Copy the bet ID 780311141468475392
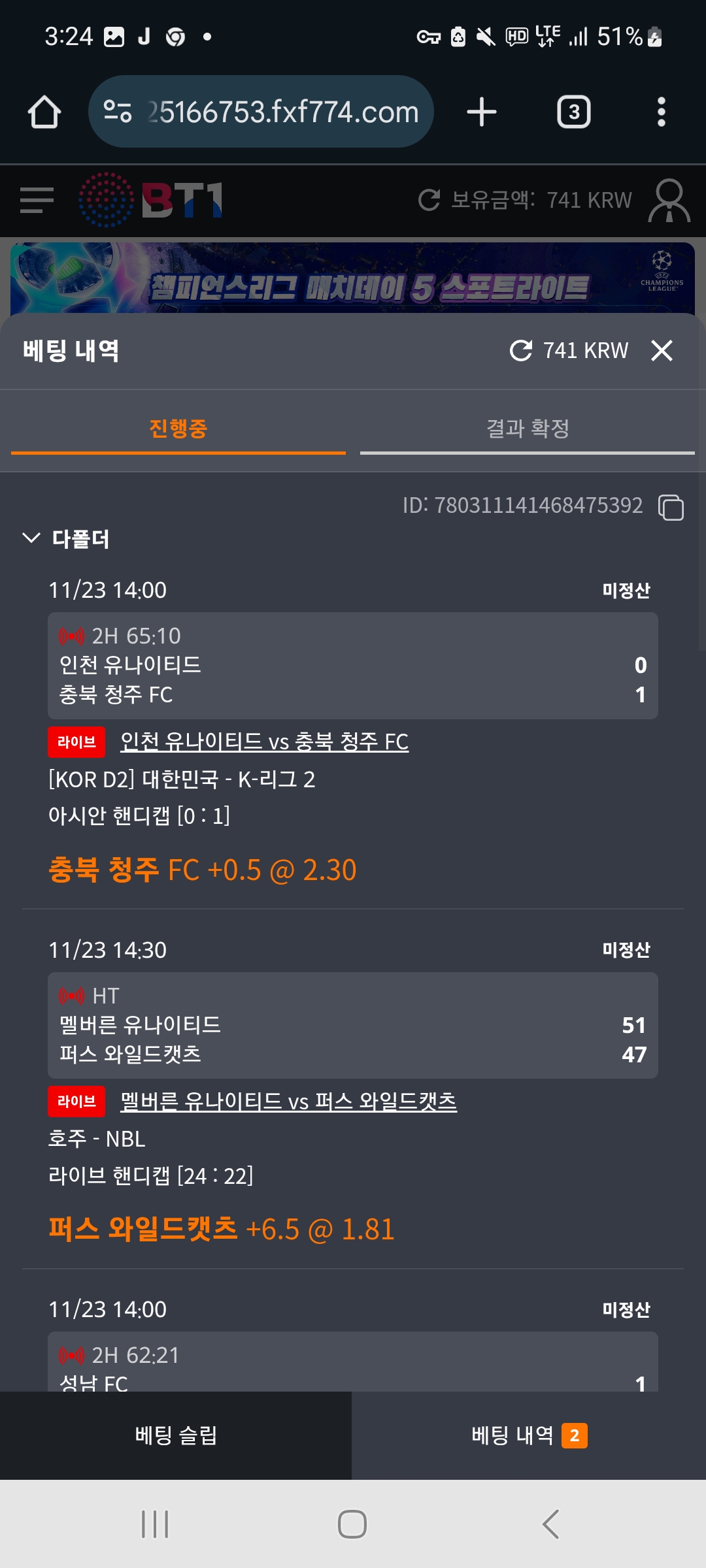The height and width of the screenshot is (1568, 706). point(671,507)
